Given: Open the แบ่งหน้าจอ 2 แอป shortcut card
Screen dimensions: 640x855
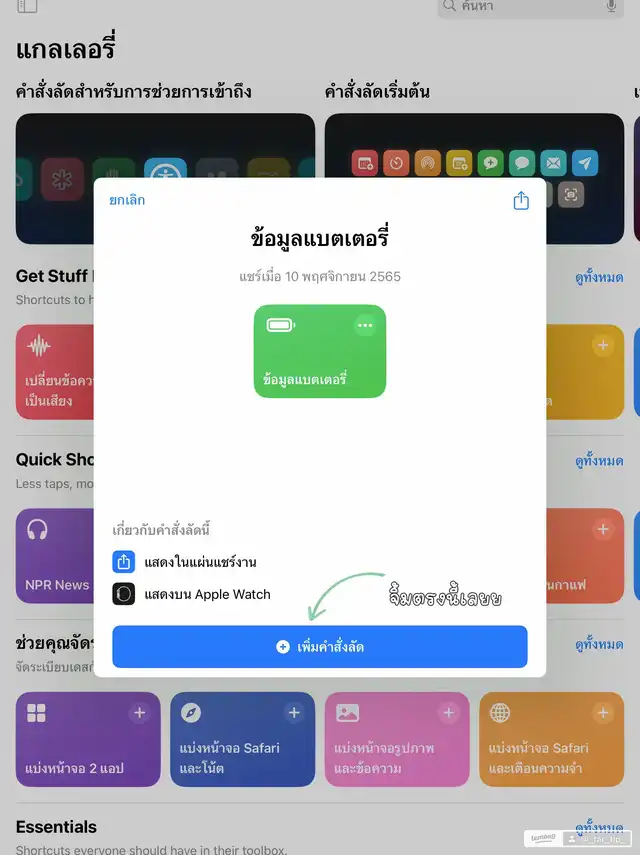Looking at the screenshot, I should pos(87,740).
